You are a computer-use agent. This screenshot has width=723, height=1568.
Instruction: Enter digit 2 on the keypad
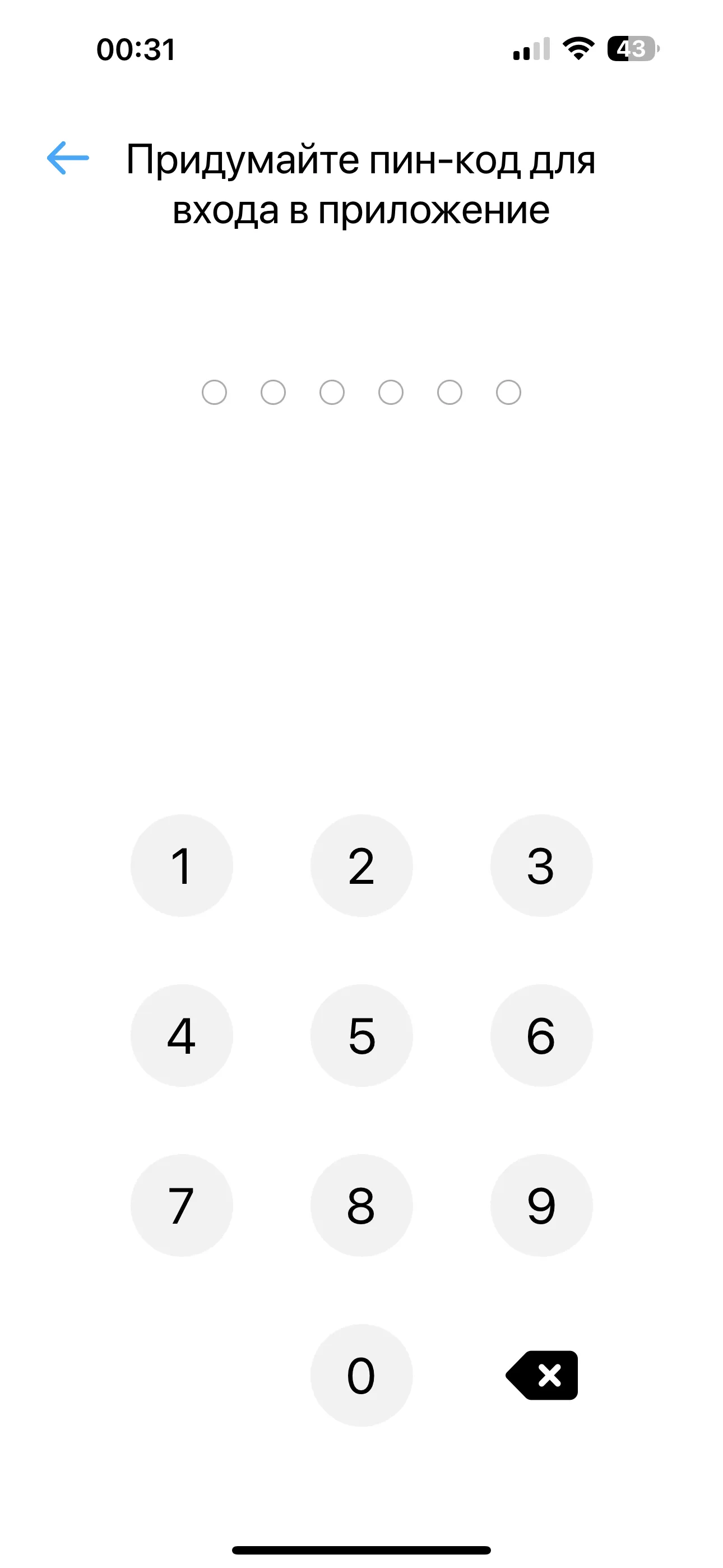tap(361, 865)
